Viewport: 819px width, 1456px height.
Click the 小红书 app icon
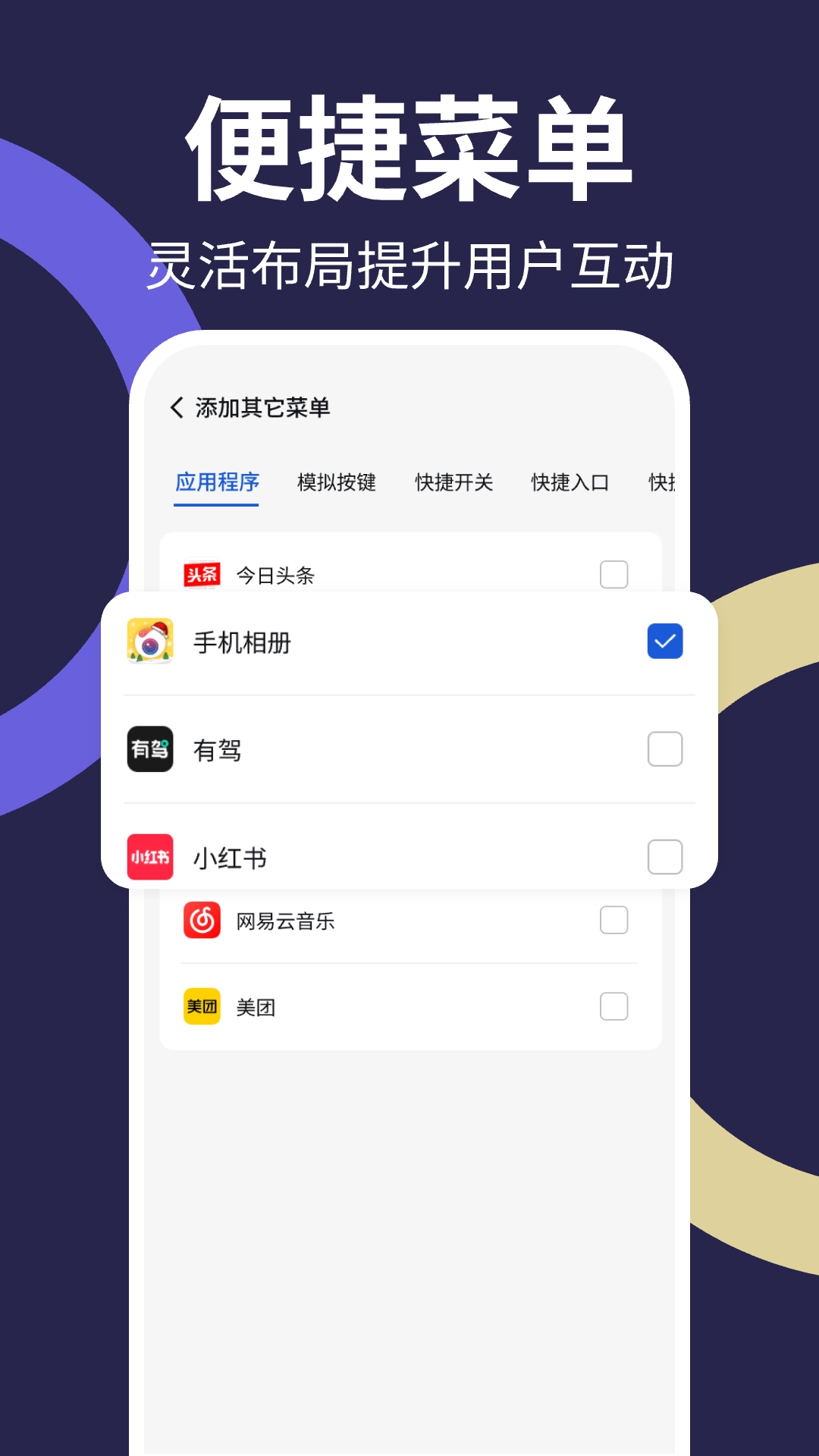tap(149, 857)
